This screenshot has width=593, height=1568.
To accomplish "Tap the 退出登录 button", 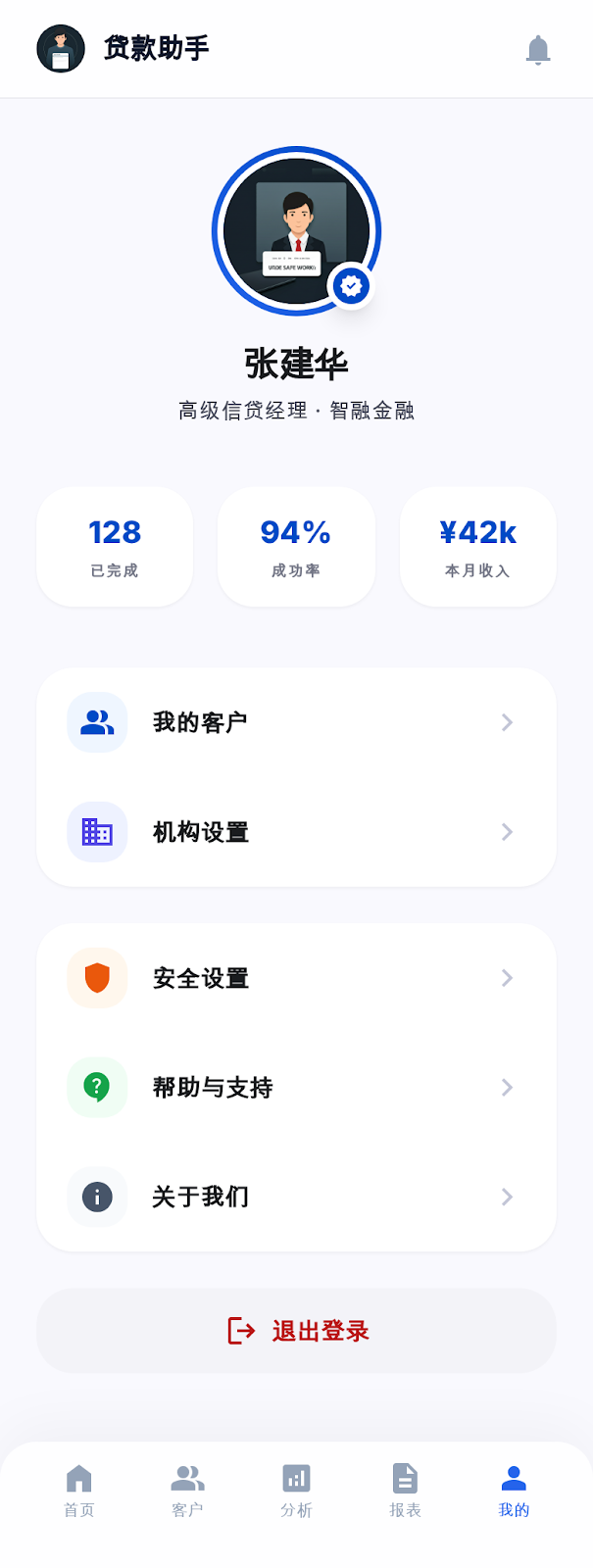I will pyautogui.click(x=296, y=1331).
